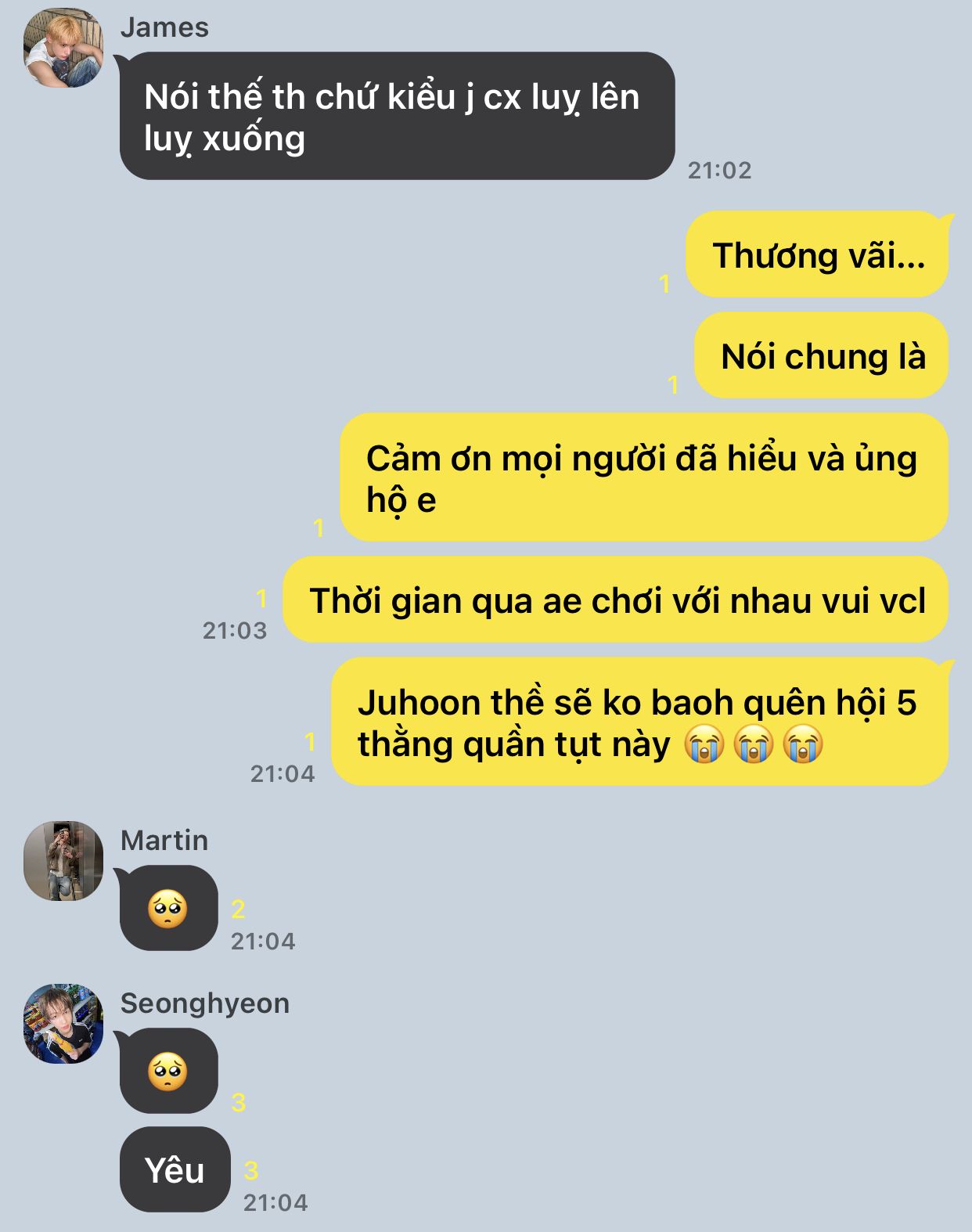Open James's profile picture
Screen dimensions: 972x1232
(x=63, y=49)
